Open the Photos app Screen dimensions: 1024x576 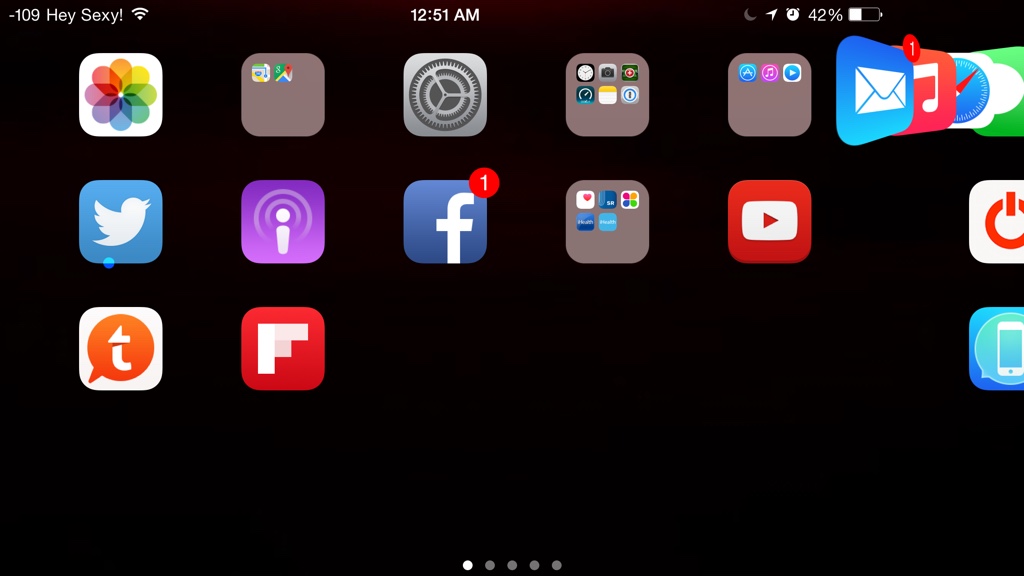[121, 95]
